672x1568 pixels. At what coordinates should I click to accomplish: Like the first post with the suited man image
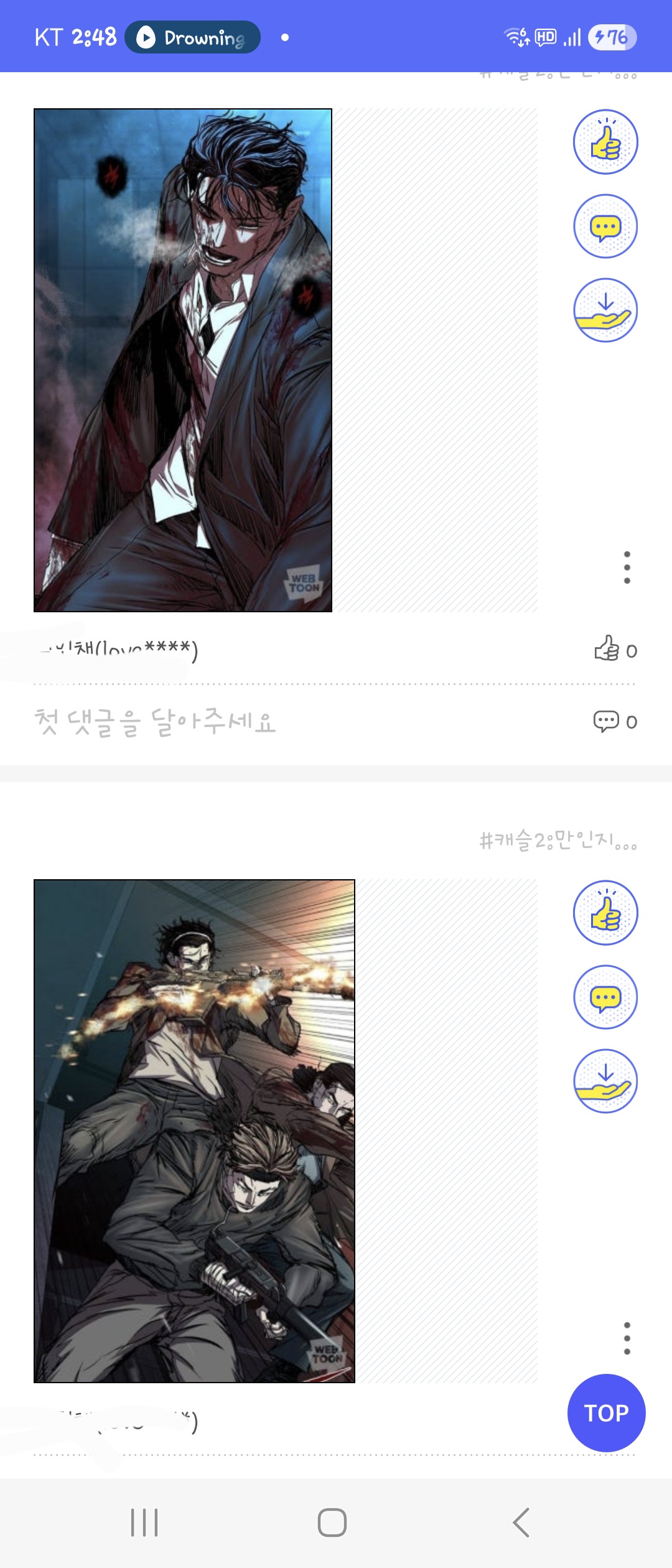pos(605,142)
